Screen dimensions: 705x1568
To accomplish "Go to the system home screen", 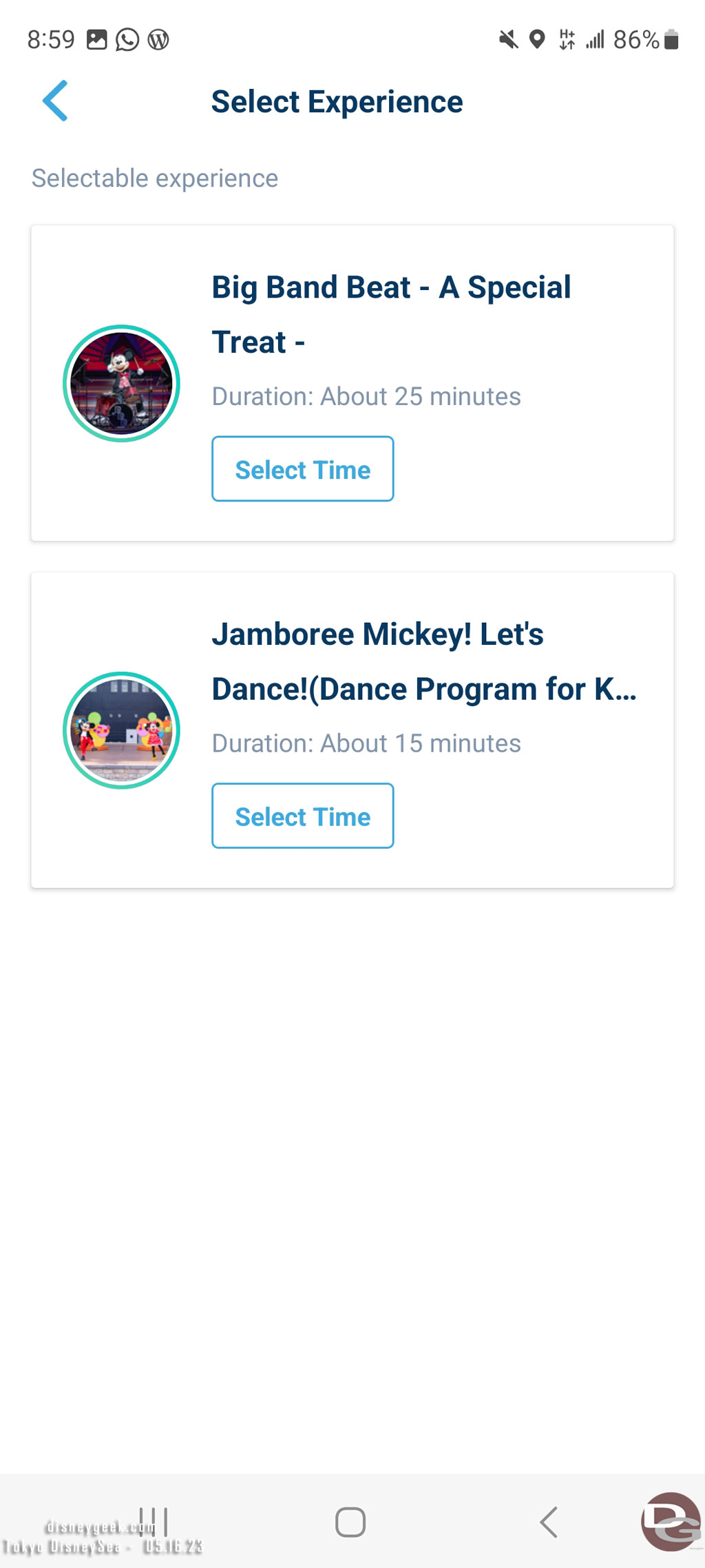I will (x=350, y=1522).
